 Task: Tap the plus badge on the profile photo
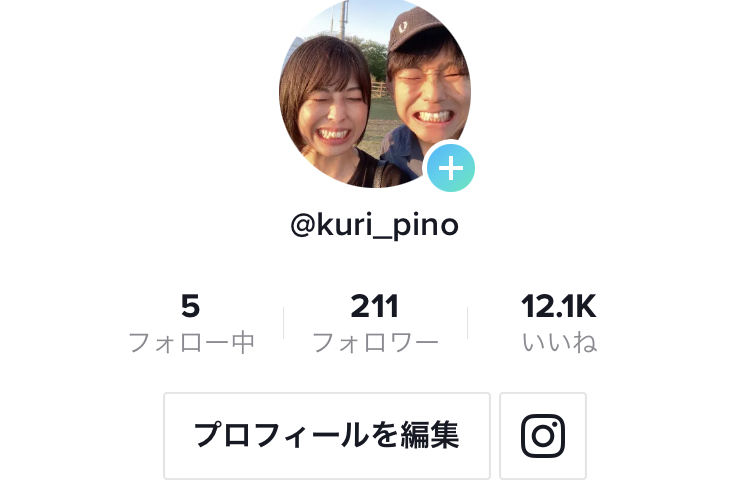tap(450, 168)
